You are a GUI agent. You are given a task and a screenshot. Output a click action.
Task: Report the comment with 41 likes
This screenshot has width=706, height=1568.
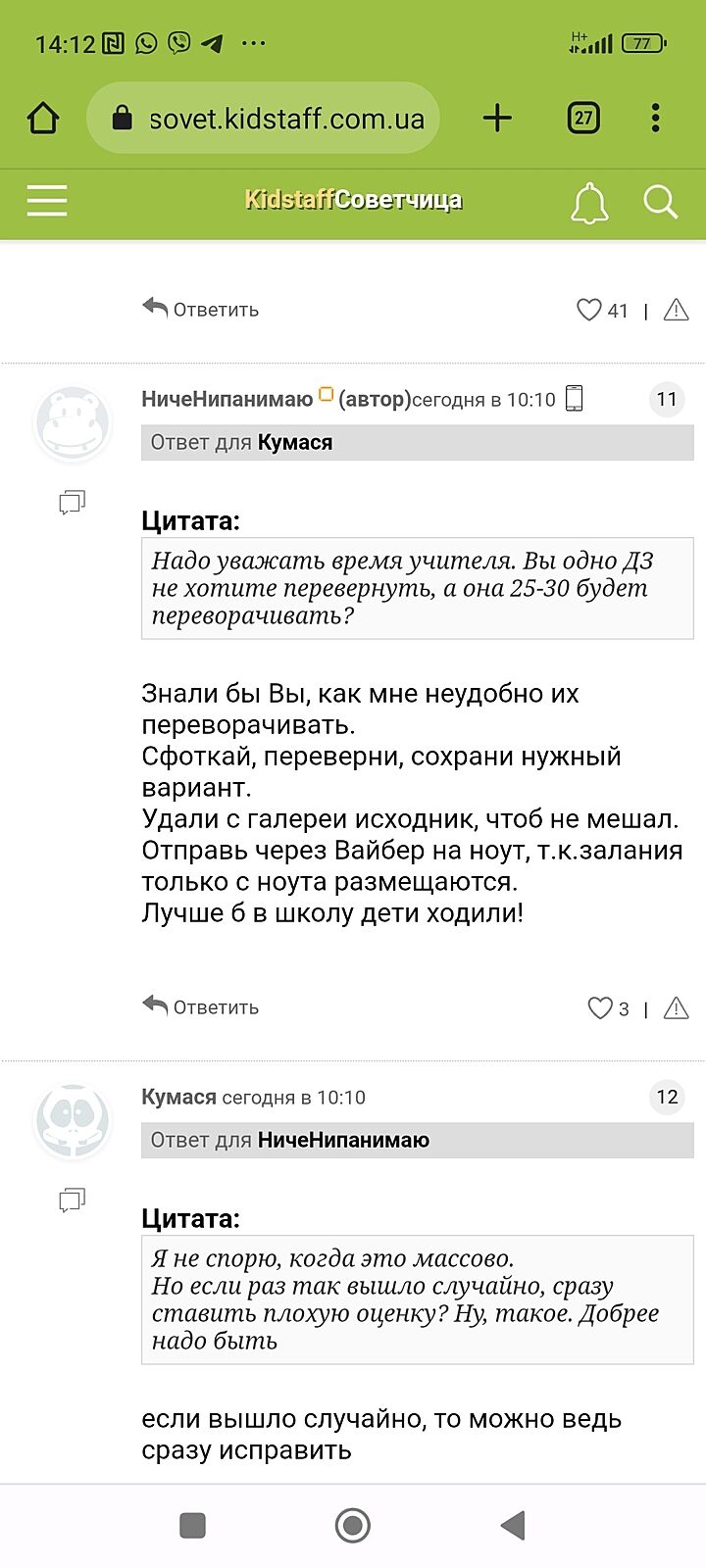click(x=676, y=310)
